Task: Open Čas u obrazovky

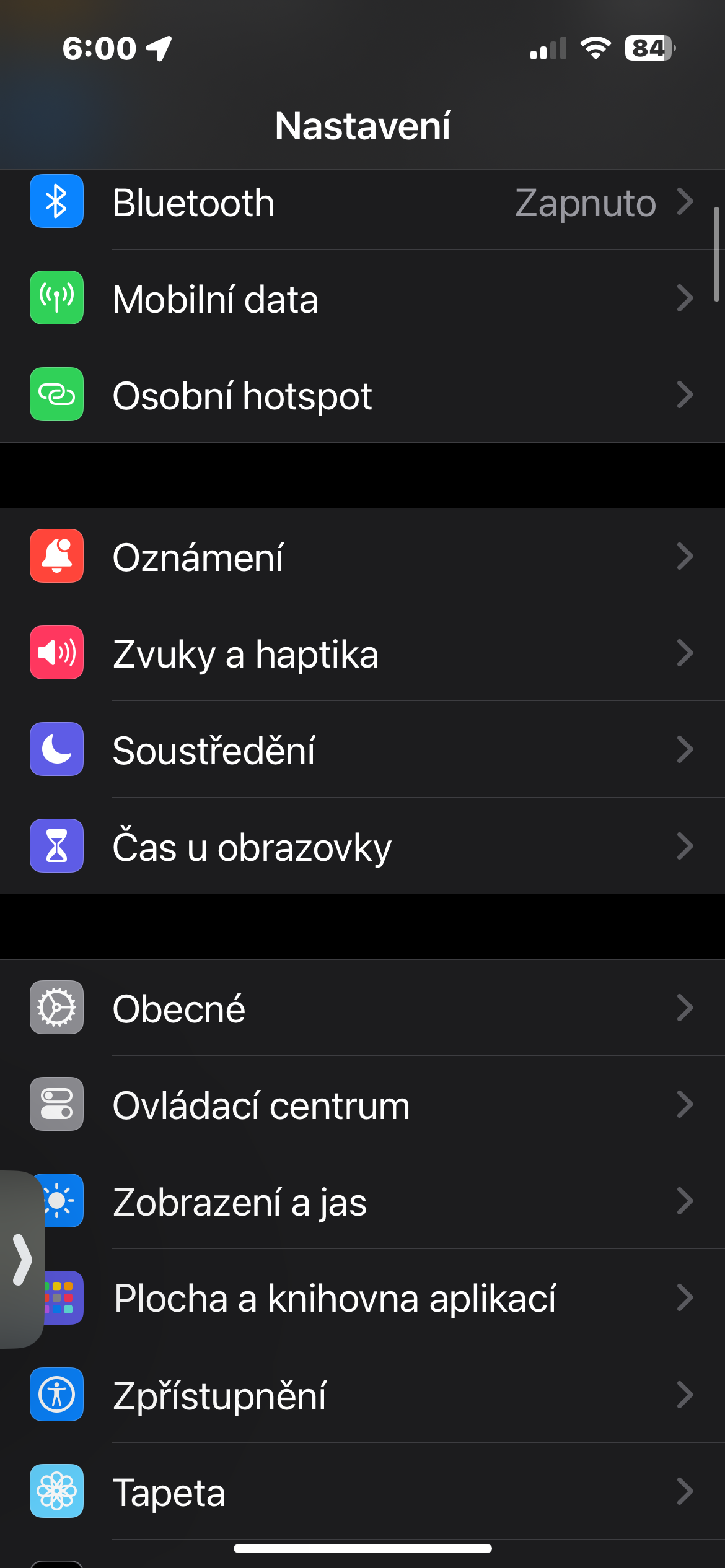Action: (362, 847)
